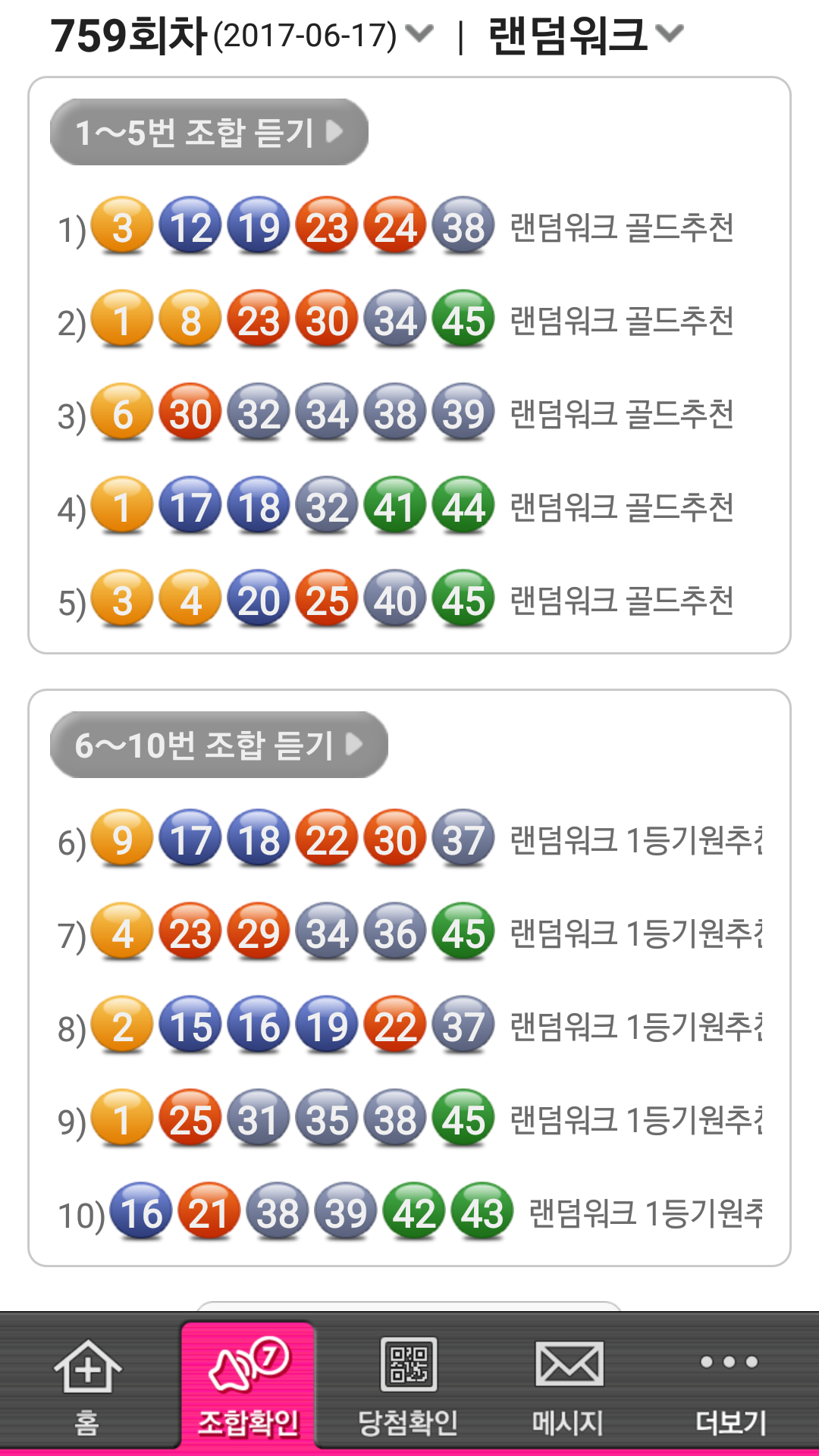Image resolution: width=819 pixels, height=1456 pixels.
Task: Open the 759회차 draw round dropdown
Action: (241, 35)
